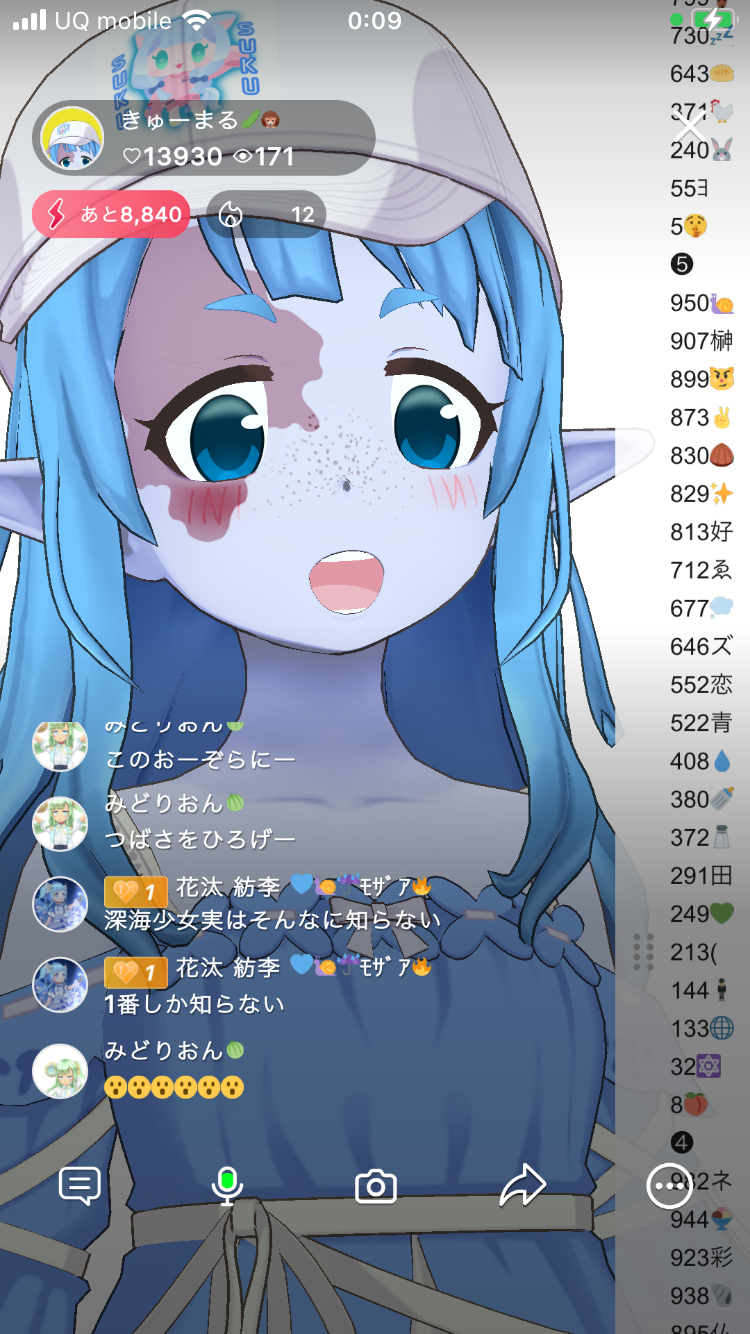Toggle the green microphone
The height and width of the screenshot is (1334, 750).
[227, 1186]
